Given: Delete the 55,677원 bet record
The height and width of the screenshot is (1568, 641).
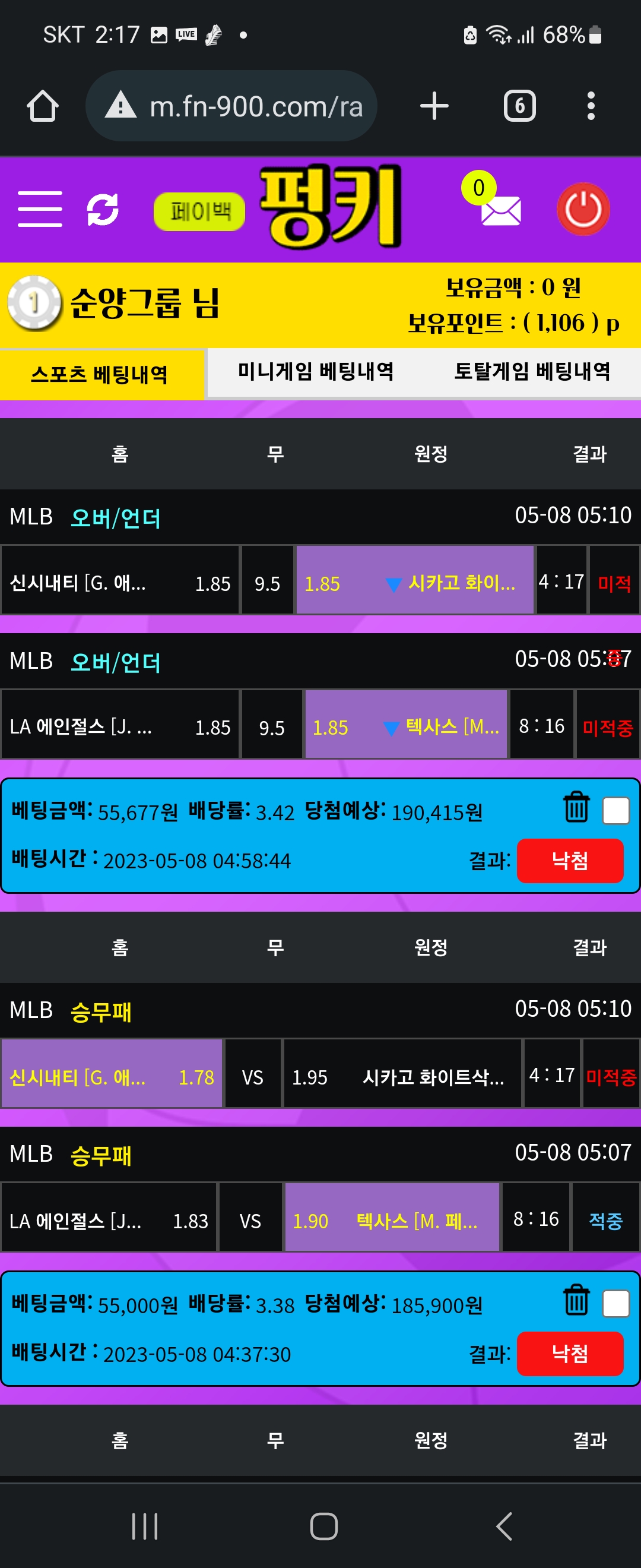Looking at the screenshot, I should point(576,808).
